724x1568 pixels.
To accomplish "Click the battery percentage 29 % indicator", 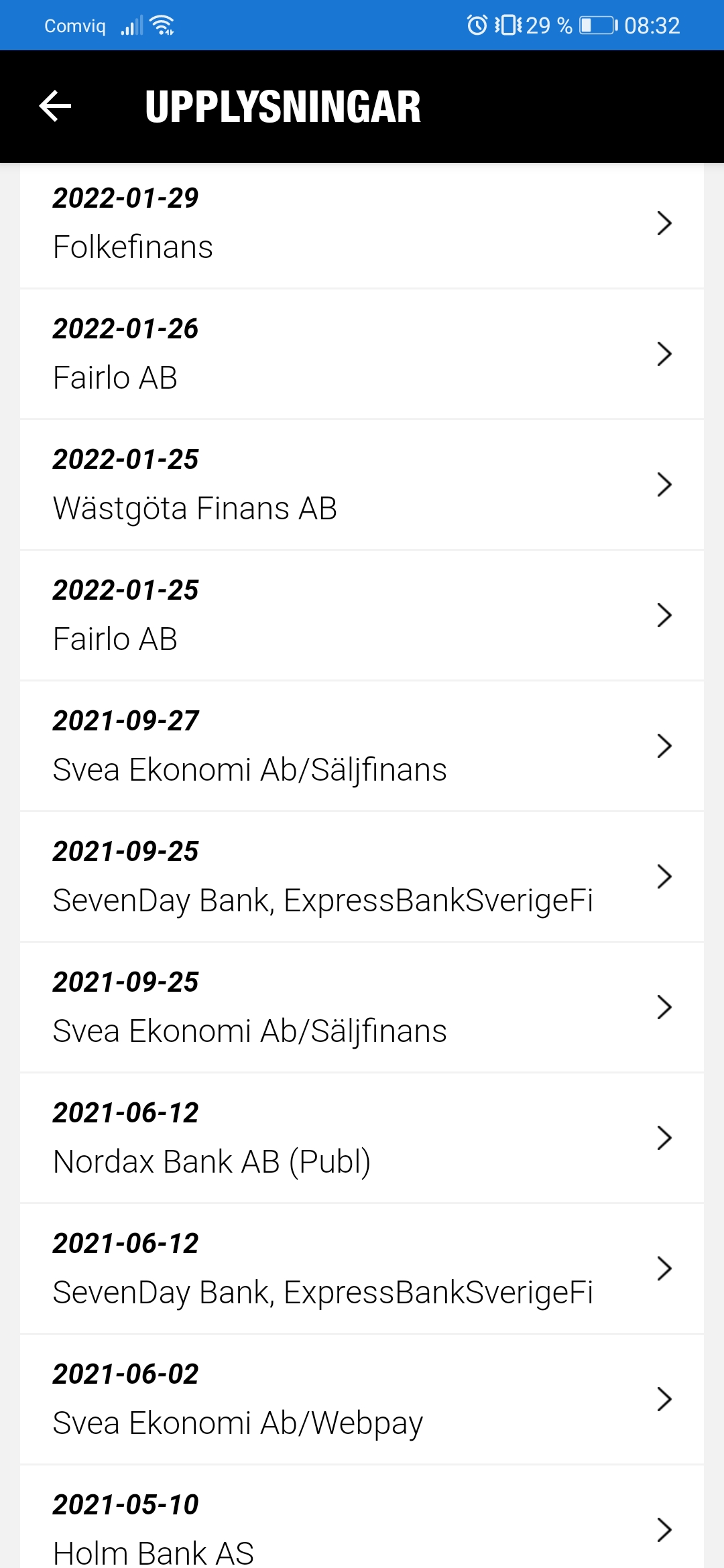I will click(x=548, y=25).
